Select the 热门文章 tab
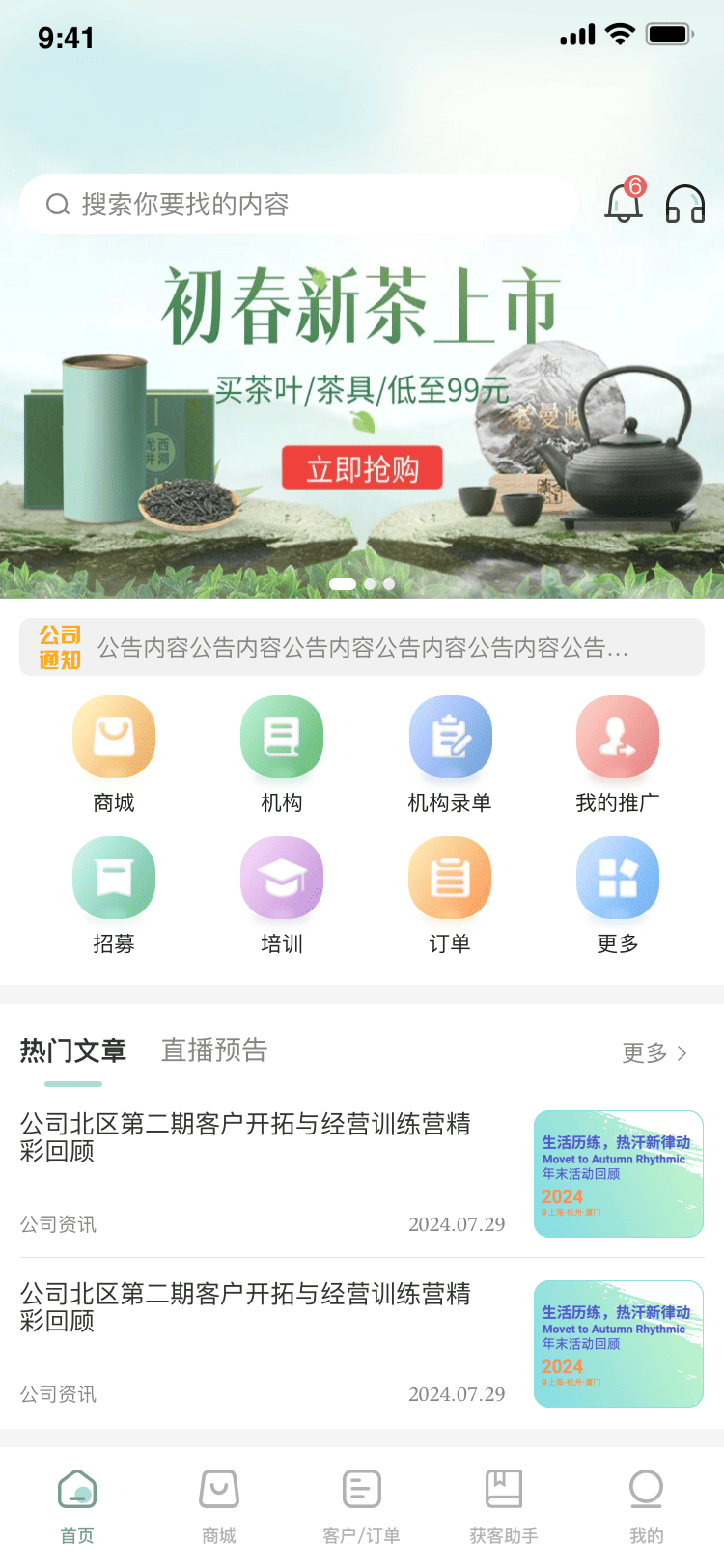Image resolution: width=724 pixels, height=1568 pixels. tap(74, 1050)
